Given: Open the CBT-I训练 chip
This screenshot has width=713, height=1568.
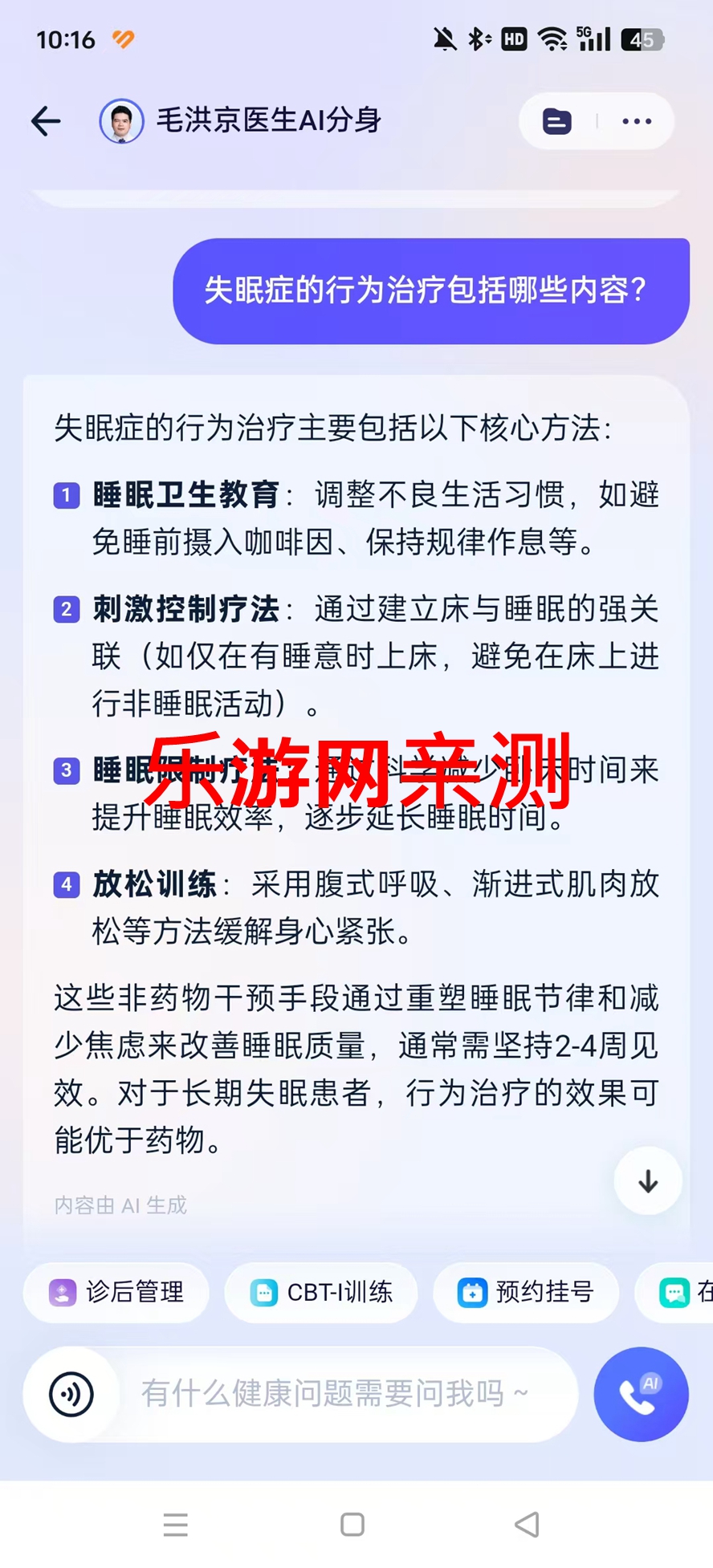Looking at the screenshot, I should point(321,1292).
